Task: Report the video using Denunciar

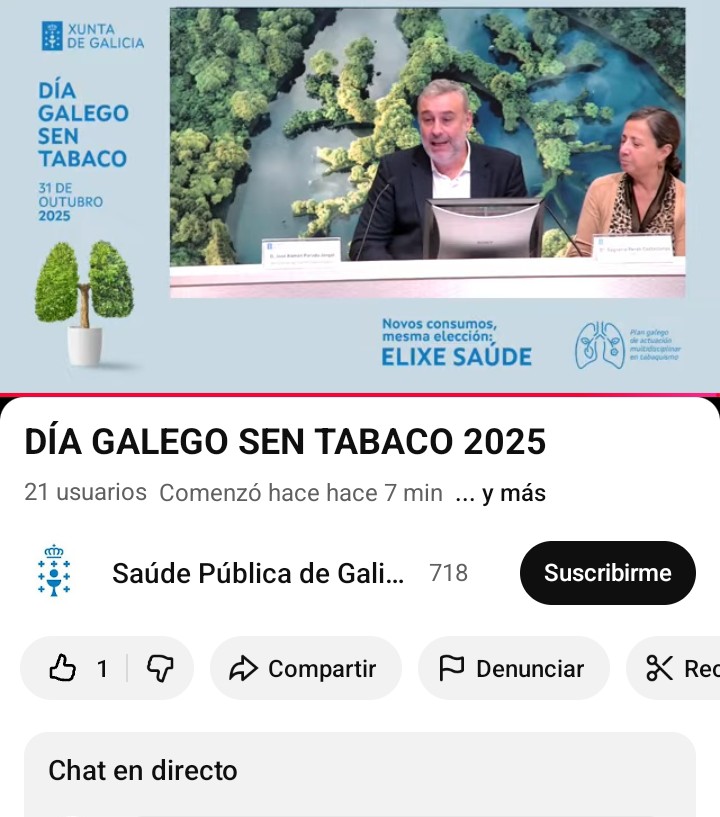Action: coord(513,668)
